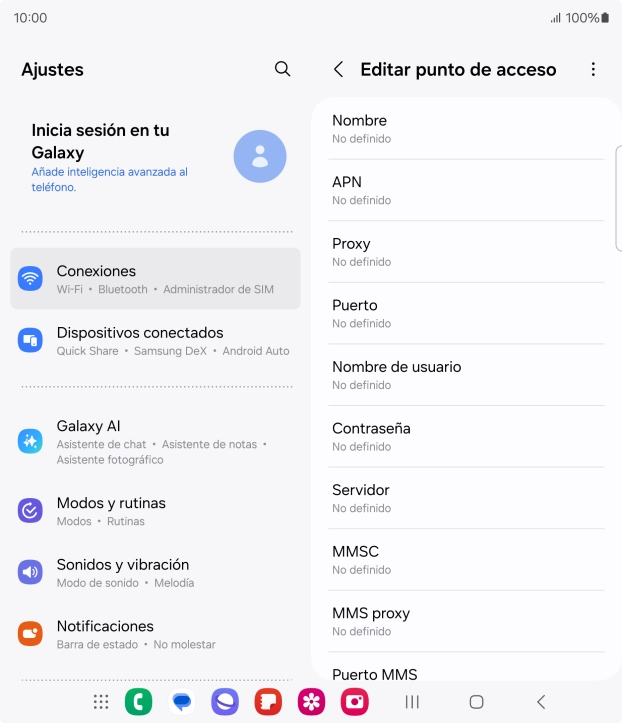Open Notificaciones settings
Screen dimensions: 622x723
coord(155,635)
